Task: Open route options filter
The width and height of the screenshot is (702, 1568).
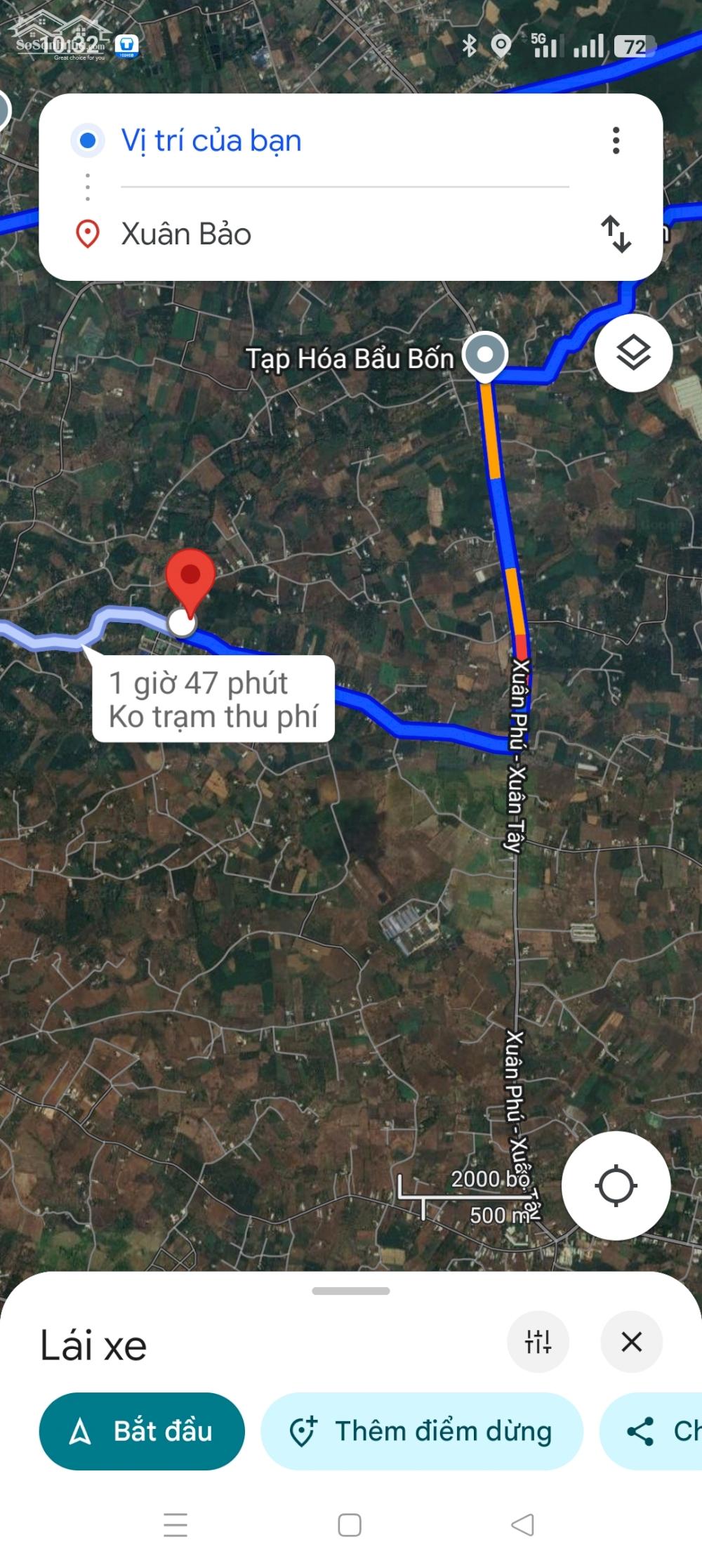Action: click(x=538, y=1341)
